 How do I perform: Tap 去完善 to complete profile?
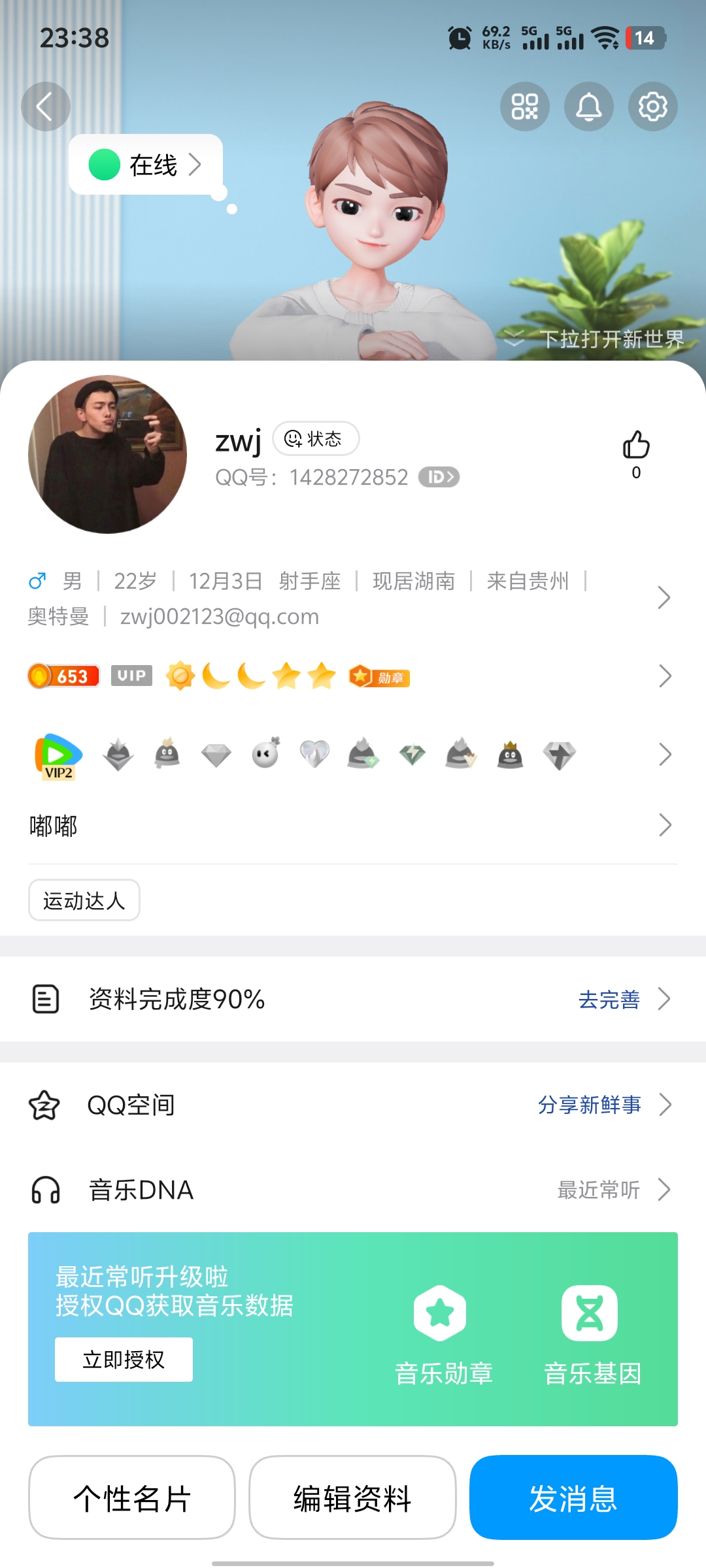coord(609,1000)
